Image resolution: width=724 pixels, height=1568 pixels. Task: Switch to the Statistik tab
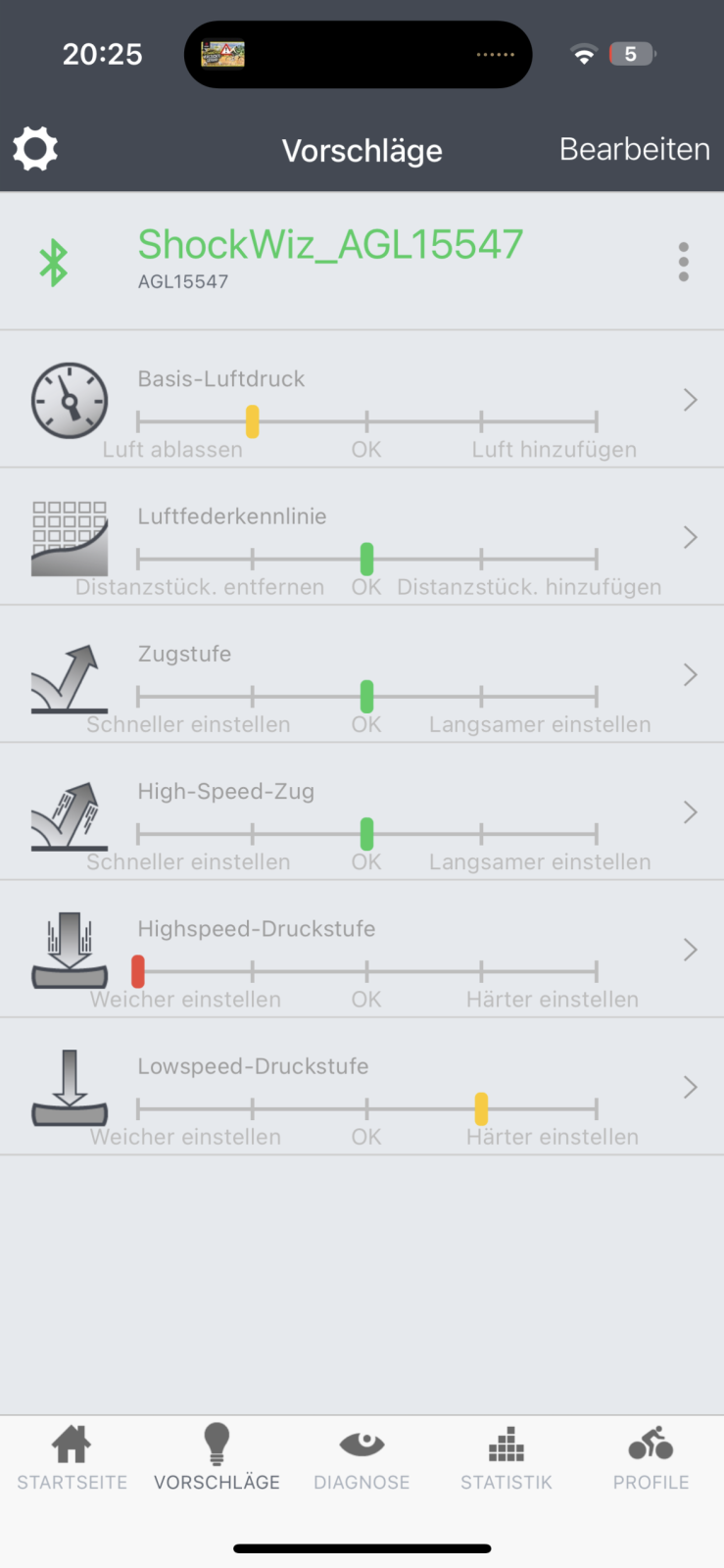[507, 1458]
